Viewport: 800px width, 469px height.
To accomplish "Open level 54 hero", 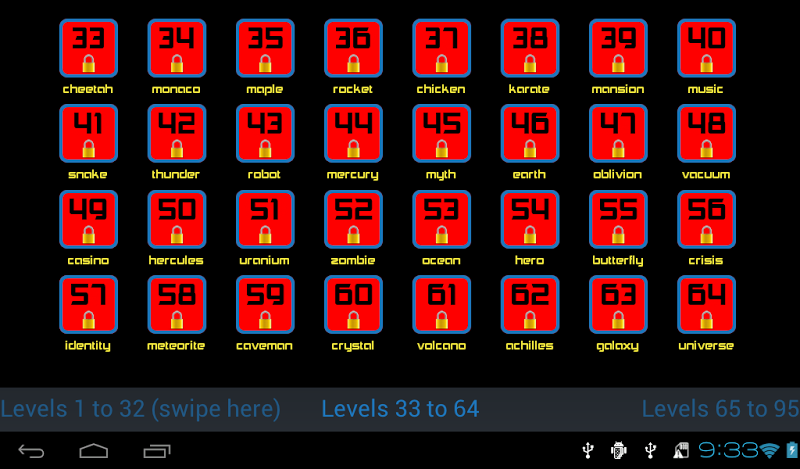I will [530, 219].
